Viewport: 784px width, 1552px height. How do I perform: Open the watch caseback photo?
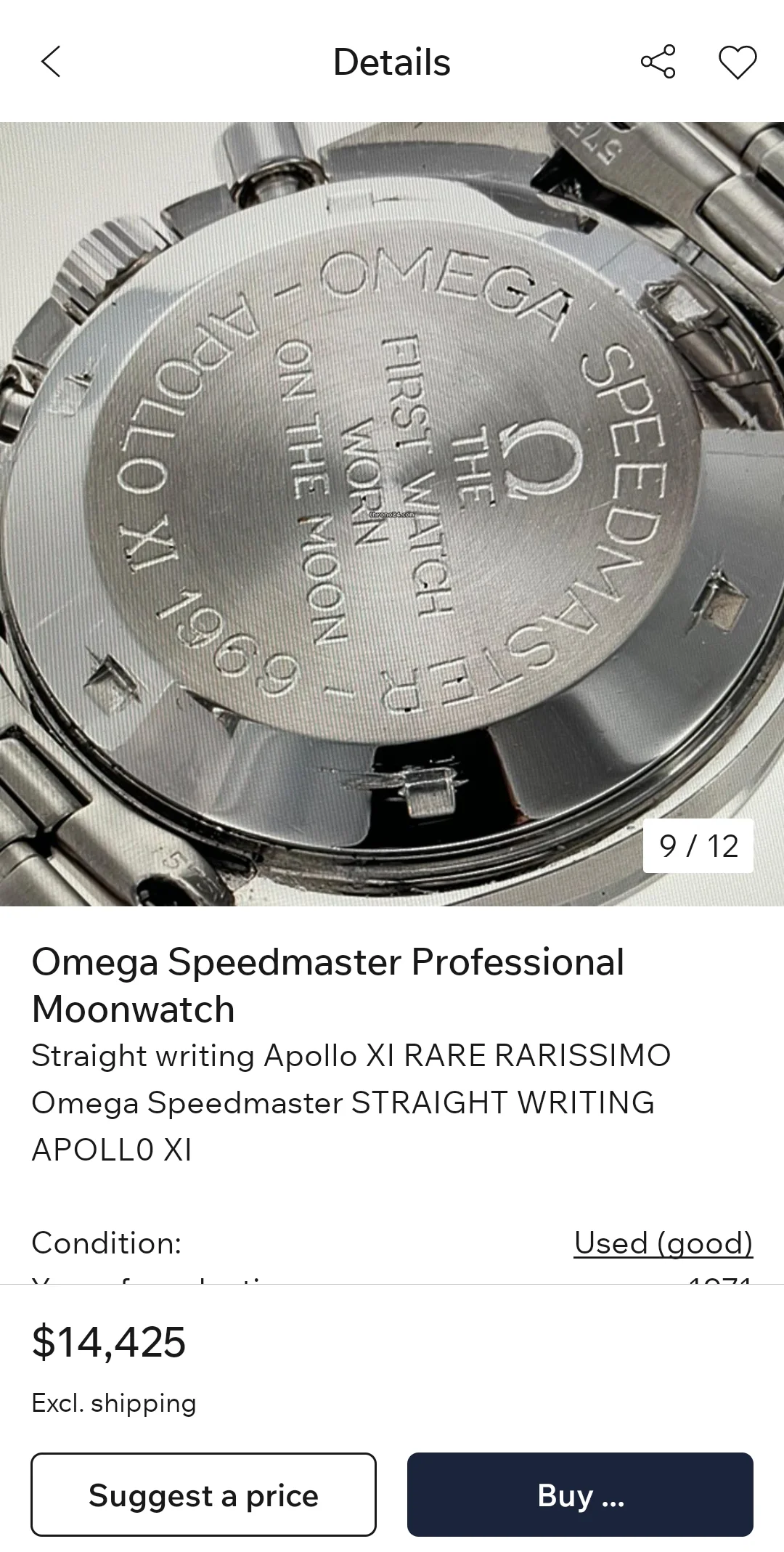coord(392,513)
